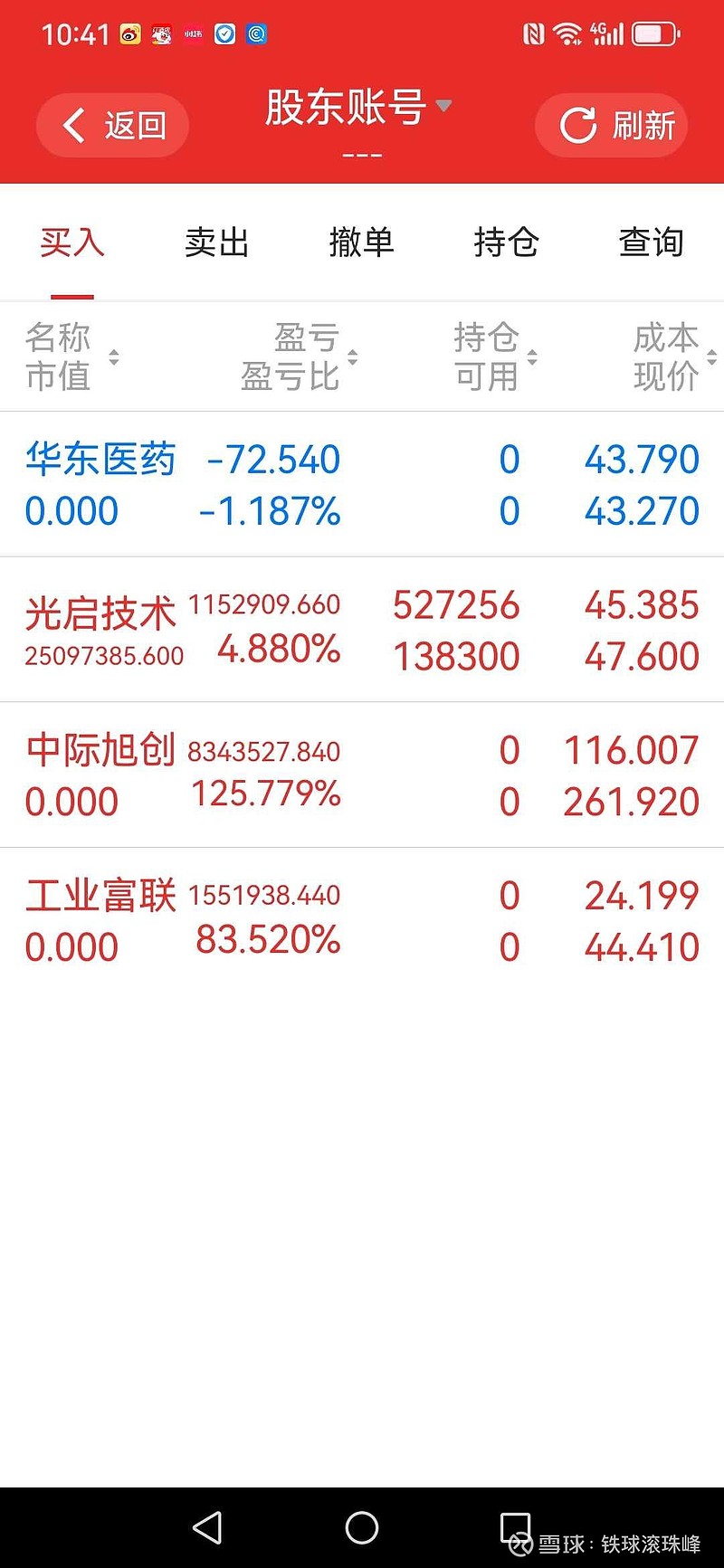The width and height of the screenshot is (724, 1568).
Task: Select the 查询 tab
Action: [652, 242]
